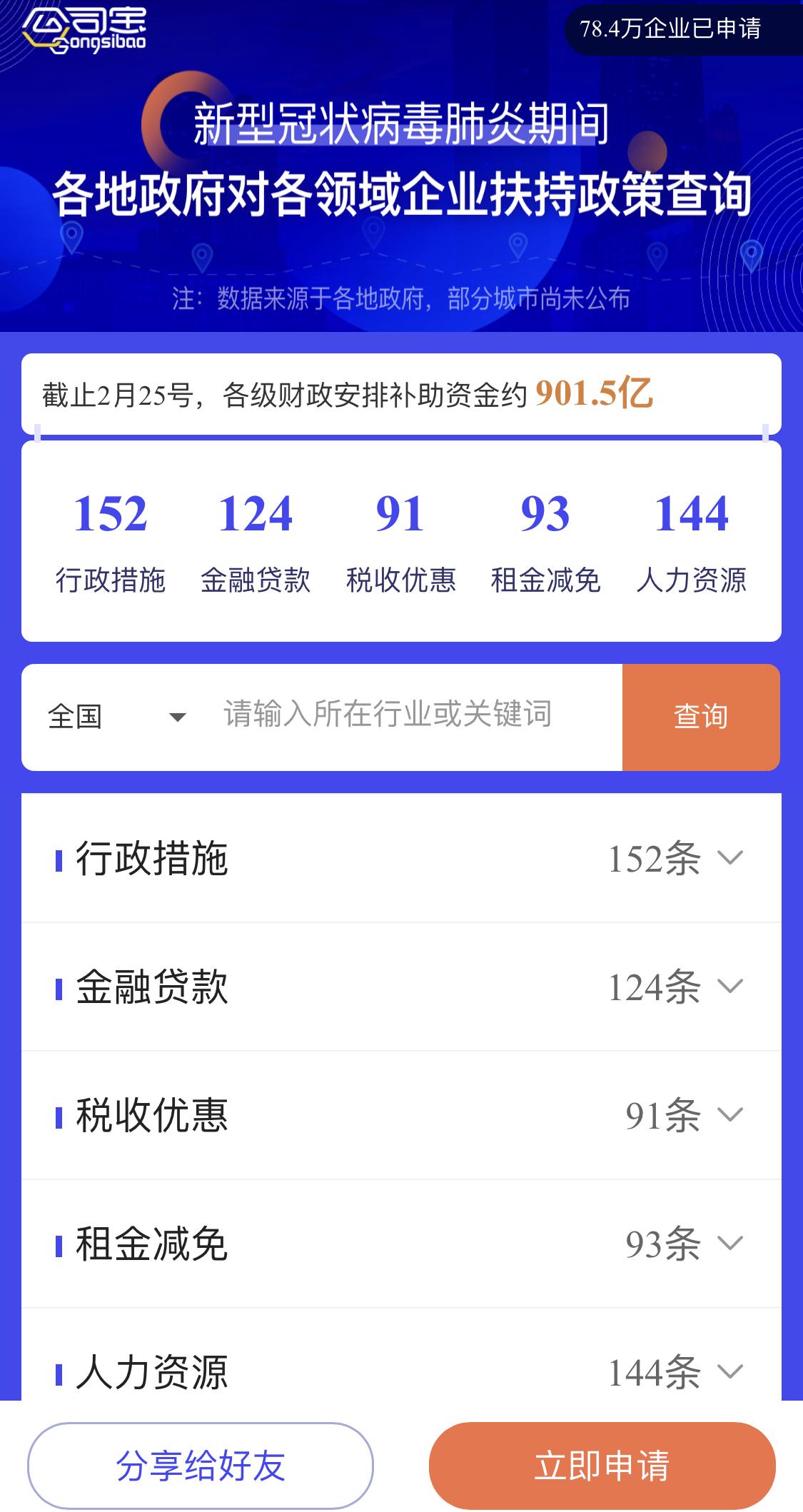Screen dimensions: 803x1512
Task: Tap the orange 查询 button
Action: point(701,717)
